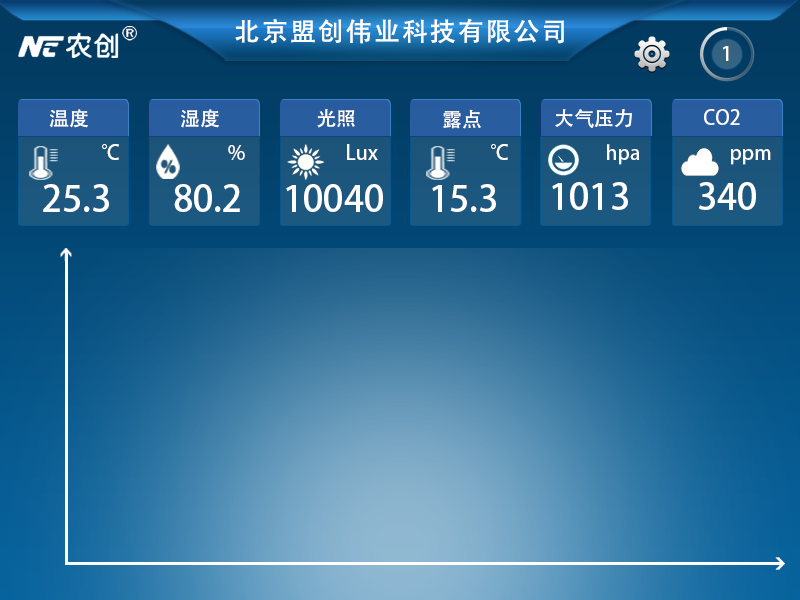Open the settings gear
This screenshot has width=800, height=600.
pos(652,53)
